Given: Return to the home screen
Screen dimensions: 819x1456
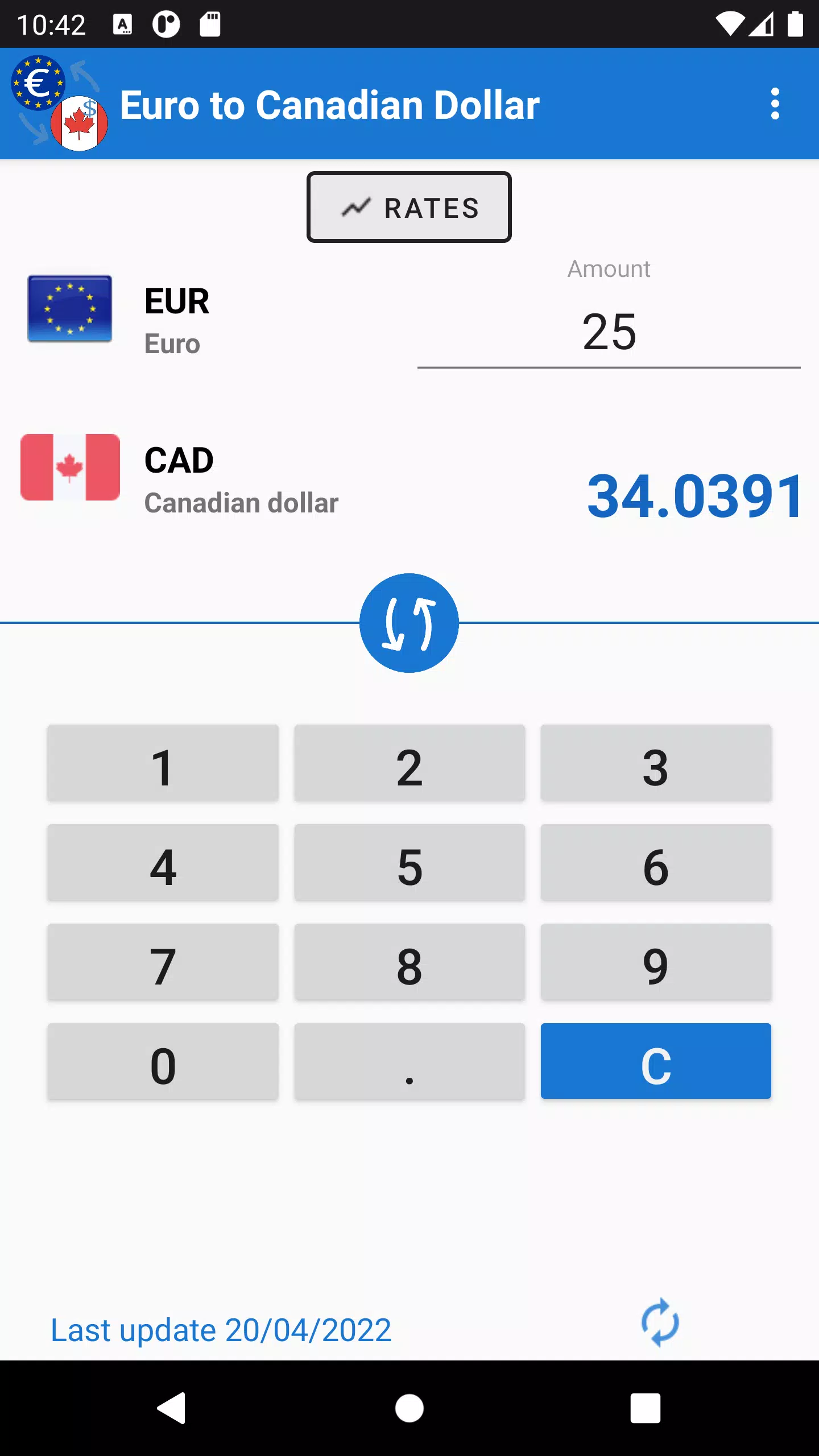Looking at the screenshot, I should [x=409, y=1408].
